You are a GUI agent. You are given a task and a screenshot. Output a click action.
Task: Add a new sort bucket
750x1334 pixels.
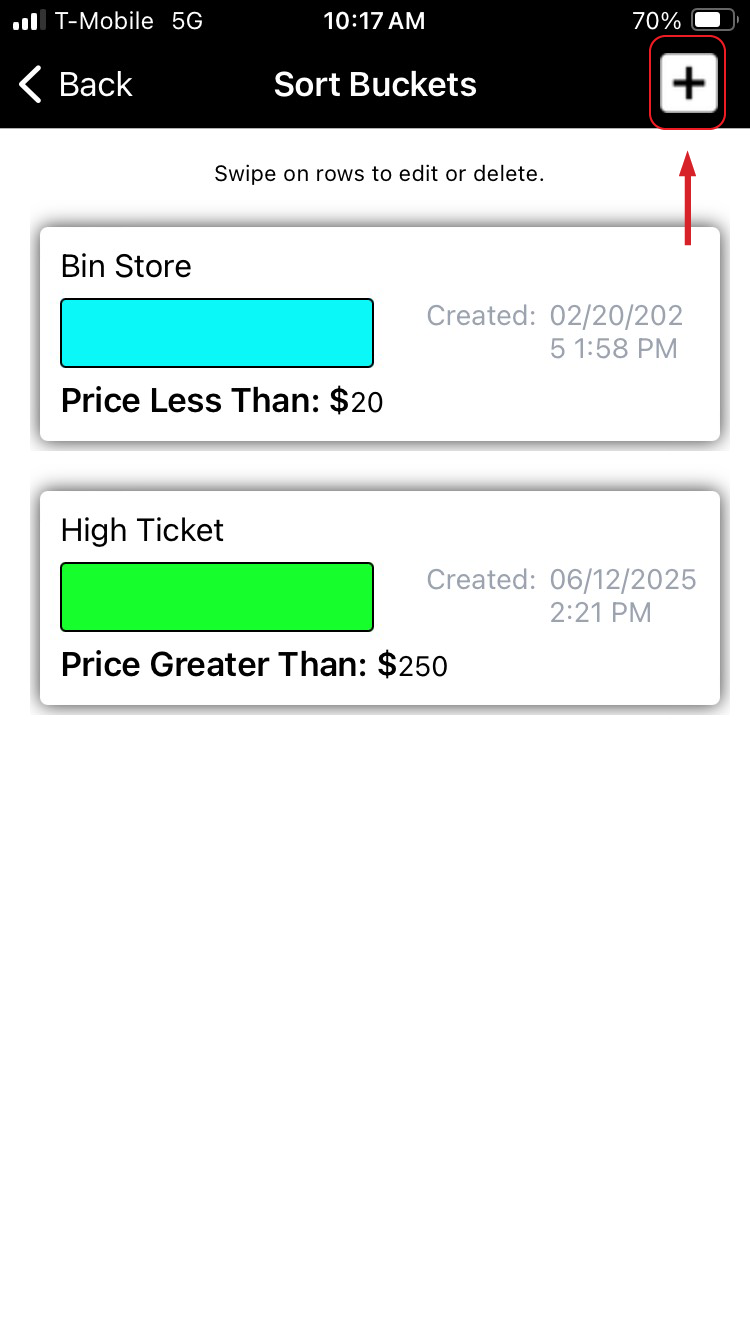(688, 85)
